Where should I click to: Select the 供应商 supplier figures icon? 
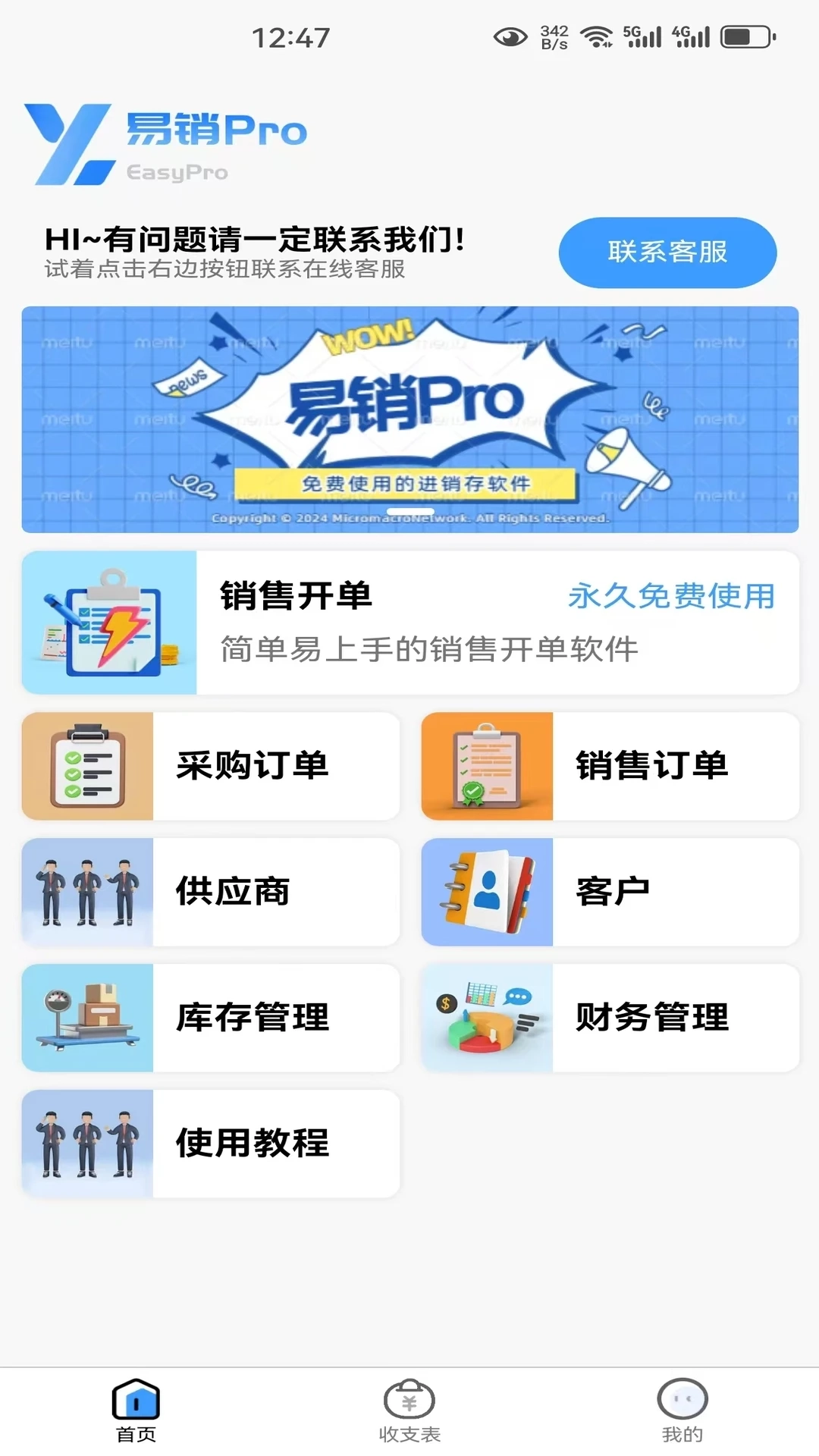pyautogui.click(x=87, y=893)
